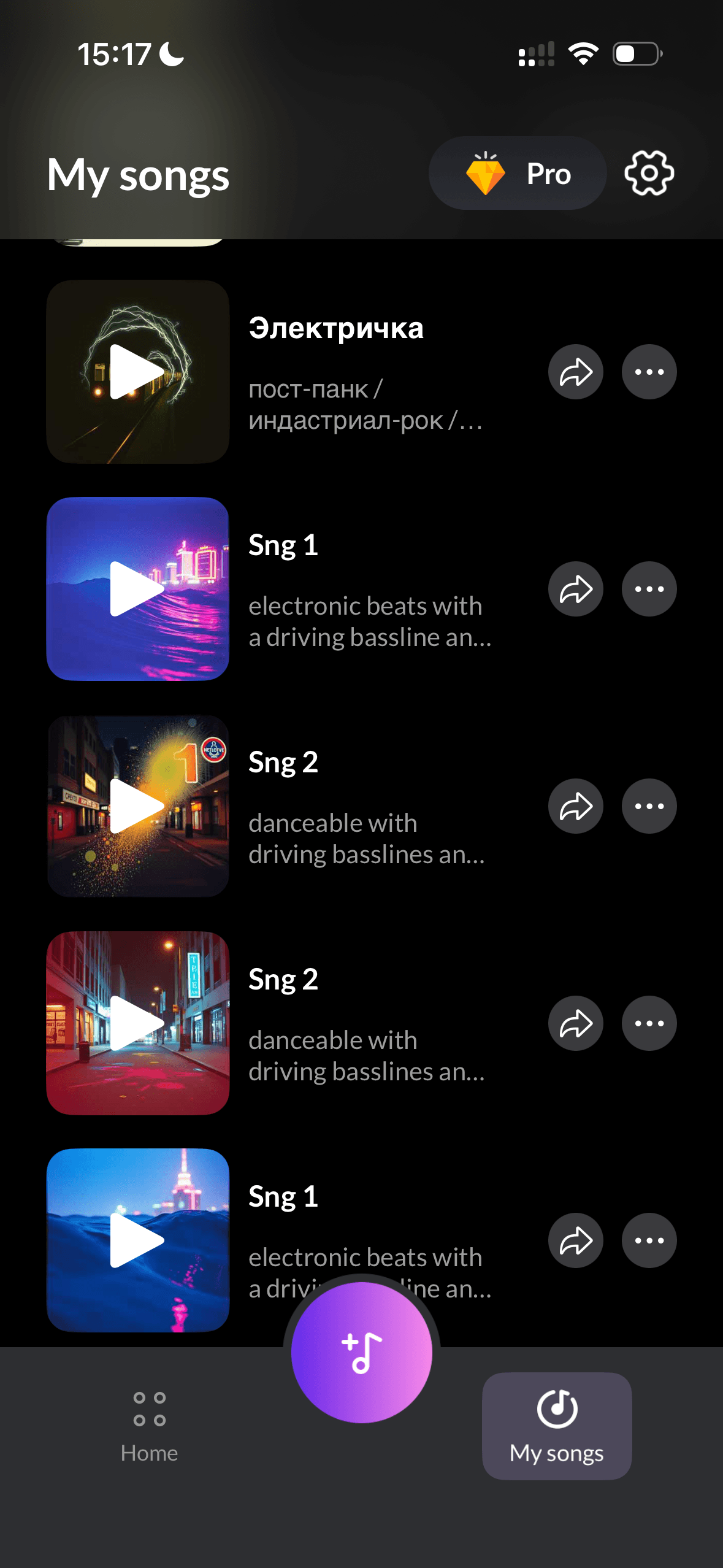Play Sng 1 with the blue ocean cover
Viewport: 723px width, 1568px height.
pos(137,1240)
